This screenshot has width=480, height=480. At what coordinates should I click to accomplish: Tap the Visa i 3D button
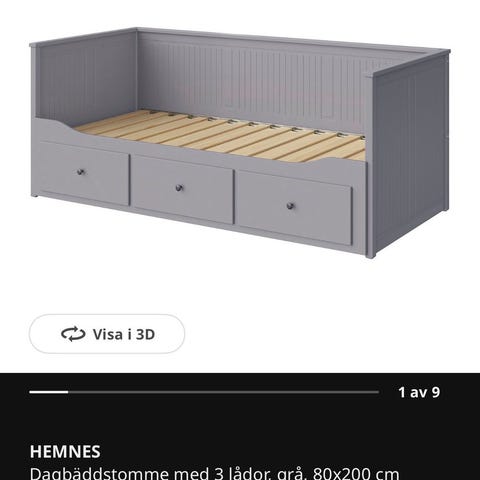(107, 334)
